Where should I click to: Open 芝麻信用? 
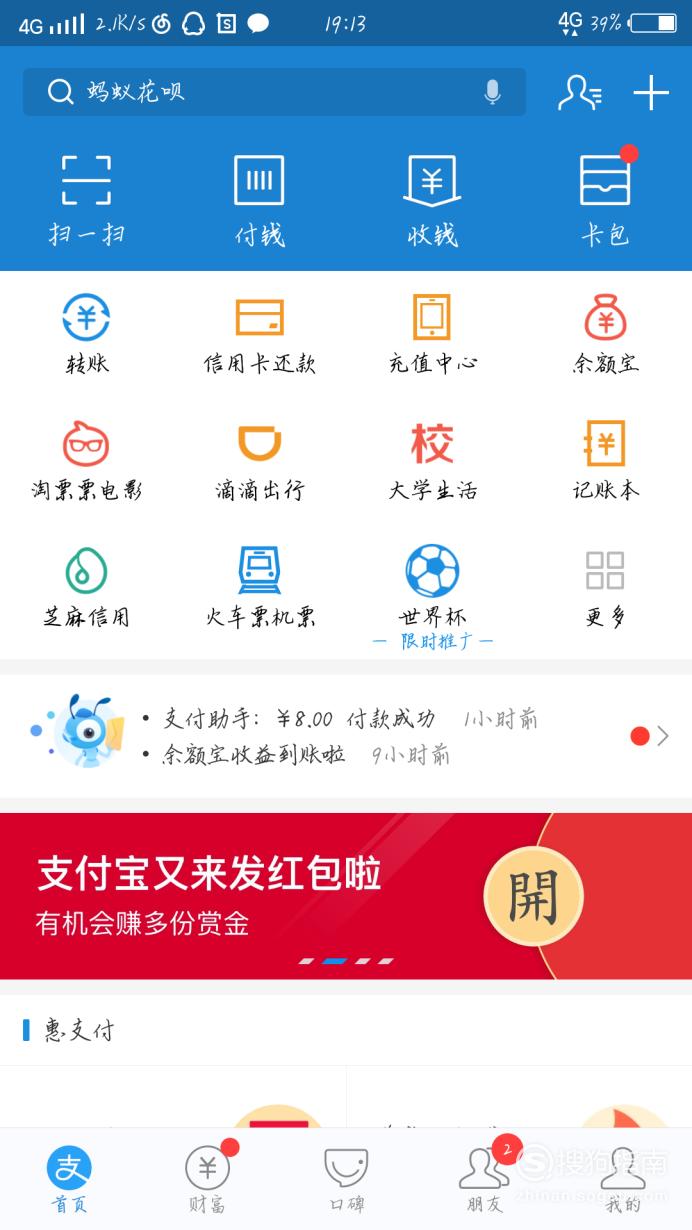pyautogui.click(x=86, y=588)
